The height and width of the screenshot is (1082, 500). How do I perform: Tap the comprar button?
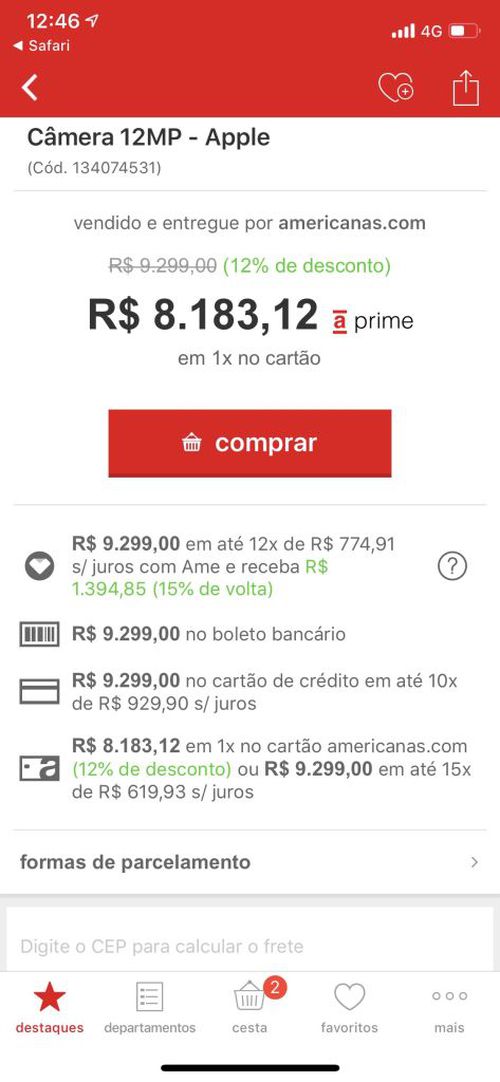[250, 443]
